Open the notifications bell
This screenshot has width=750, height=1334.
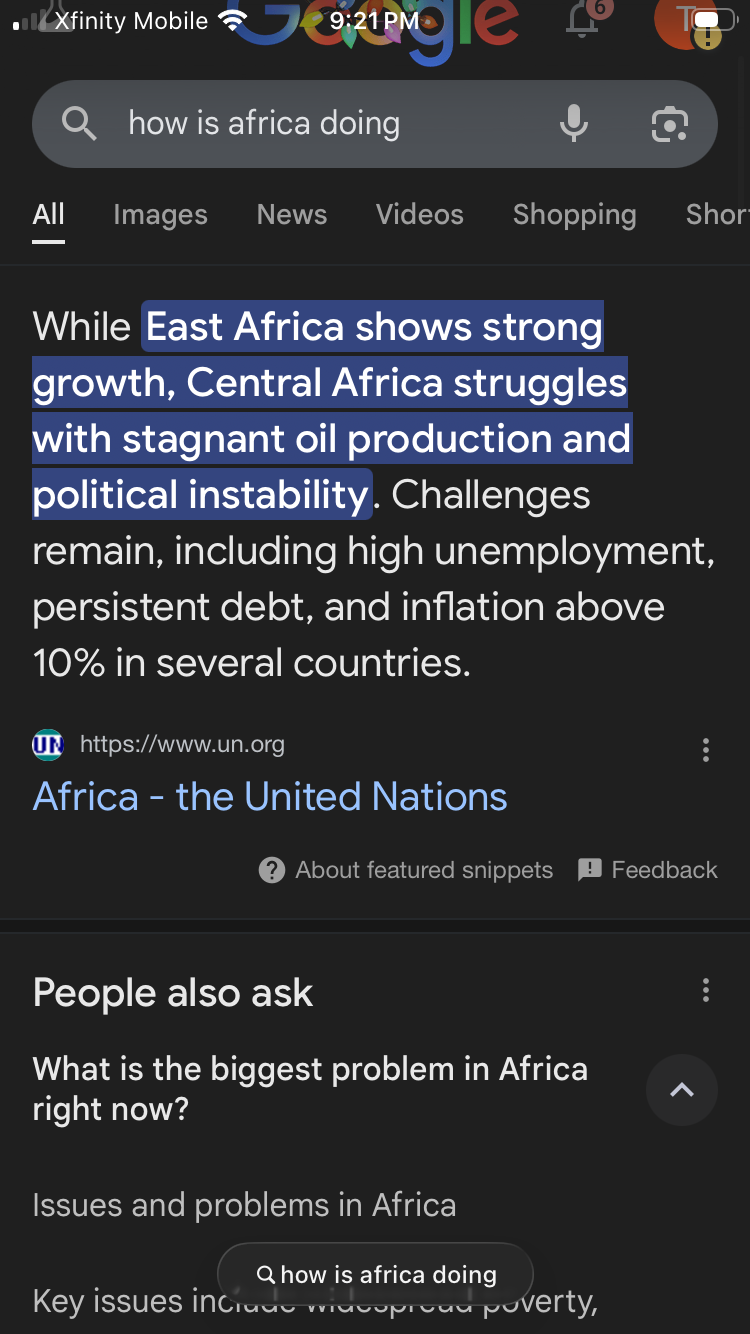tap(583, 20)
